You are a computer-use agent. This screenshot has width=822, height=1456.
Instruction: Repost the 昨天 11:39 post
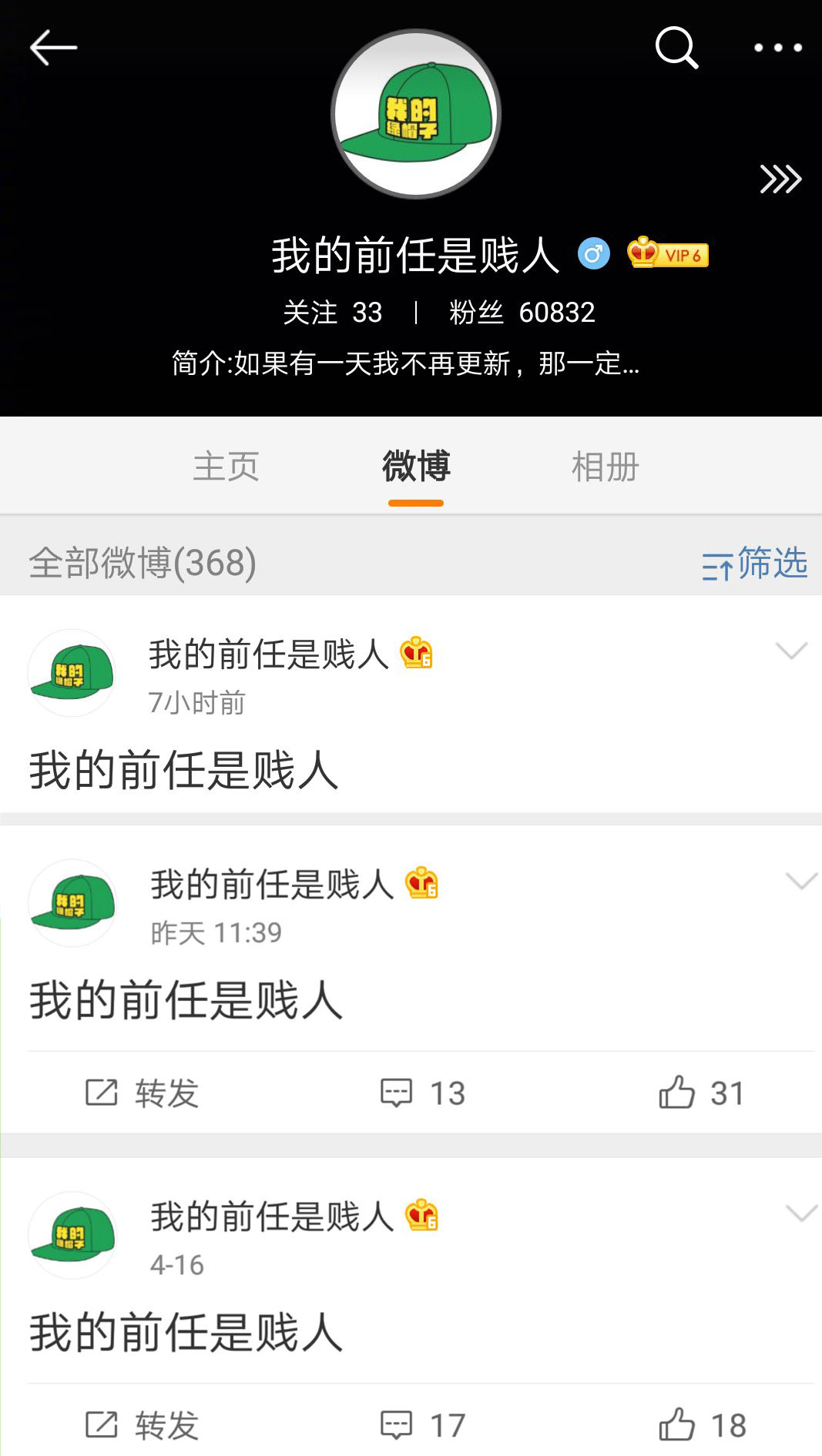(x=143, y=1093)
